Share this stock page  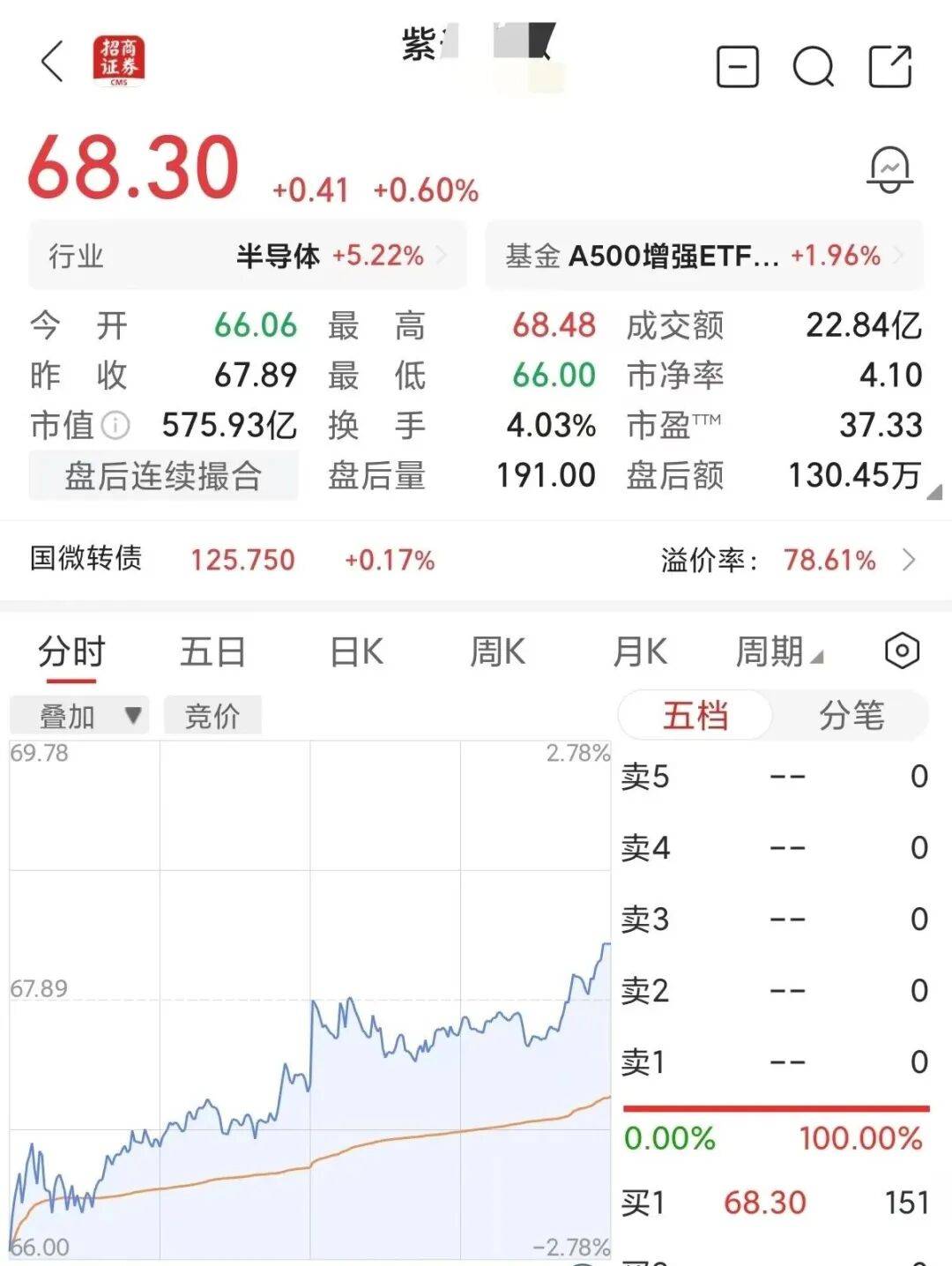tap(890, 66)
